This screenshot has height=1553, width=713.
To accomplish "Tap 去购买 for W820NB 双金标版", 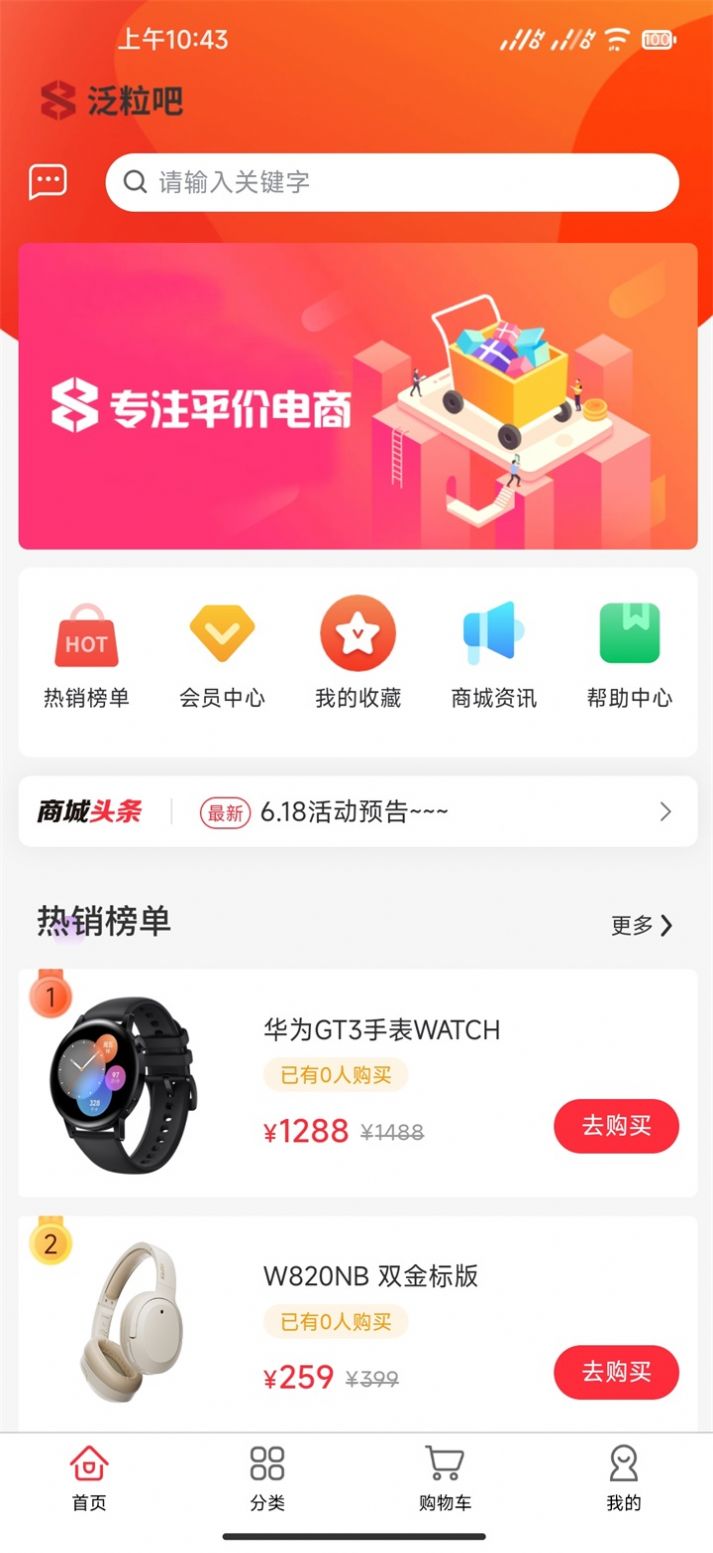I will (616, 1372).
